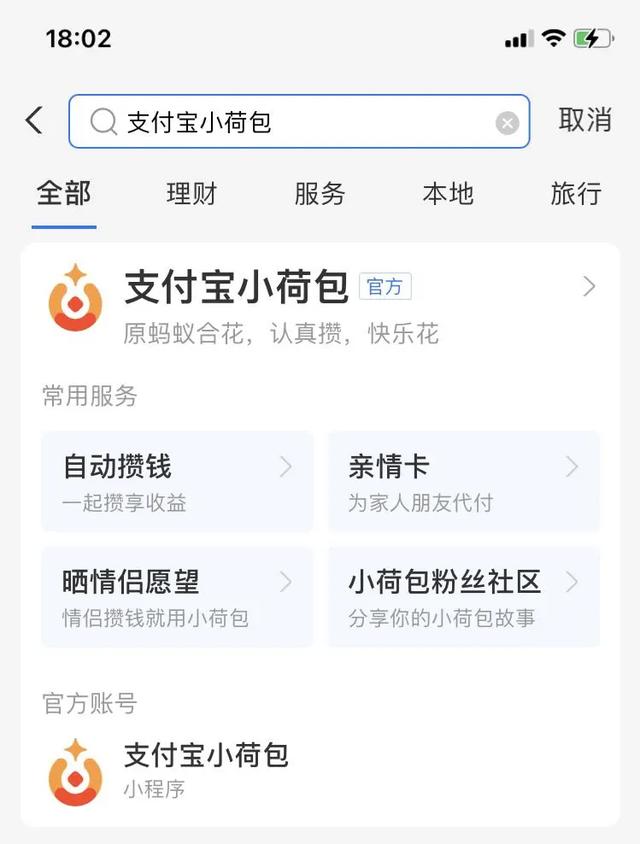The width and height of the screenshot is (640, 844).
Task: Cancel the search with 取消
Action: click(585, 120)
